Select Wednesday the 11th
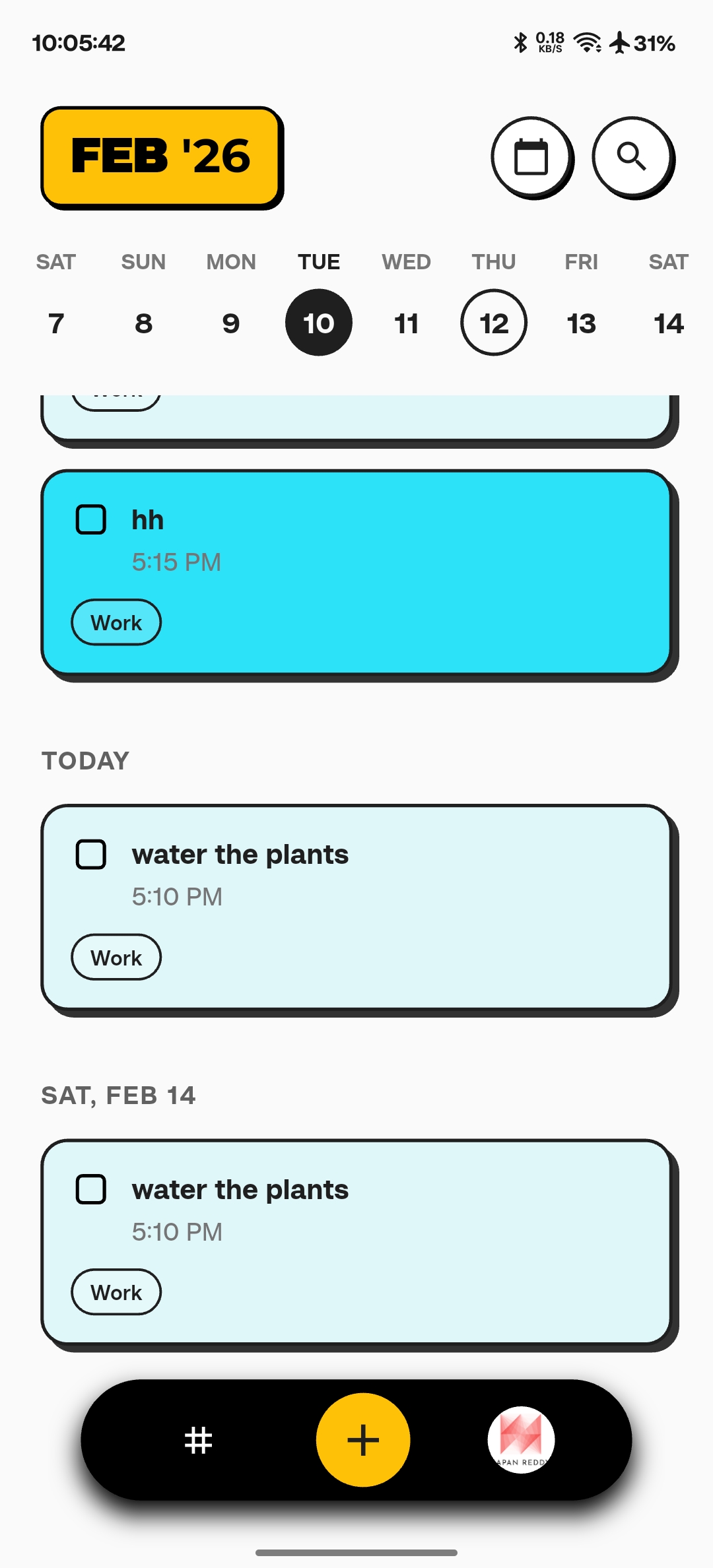The image size is (713, 1568). (x=406, y=323)
